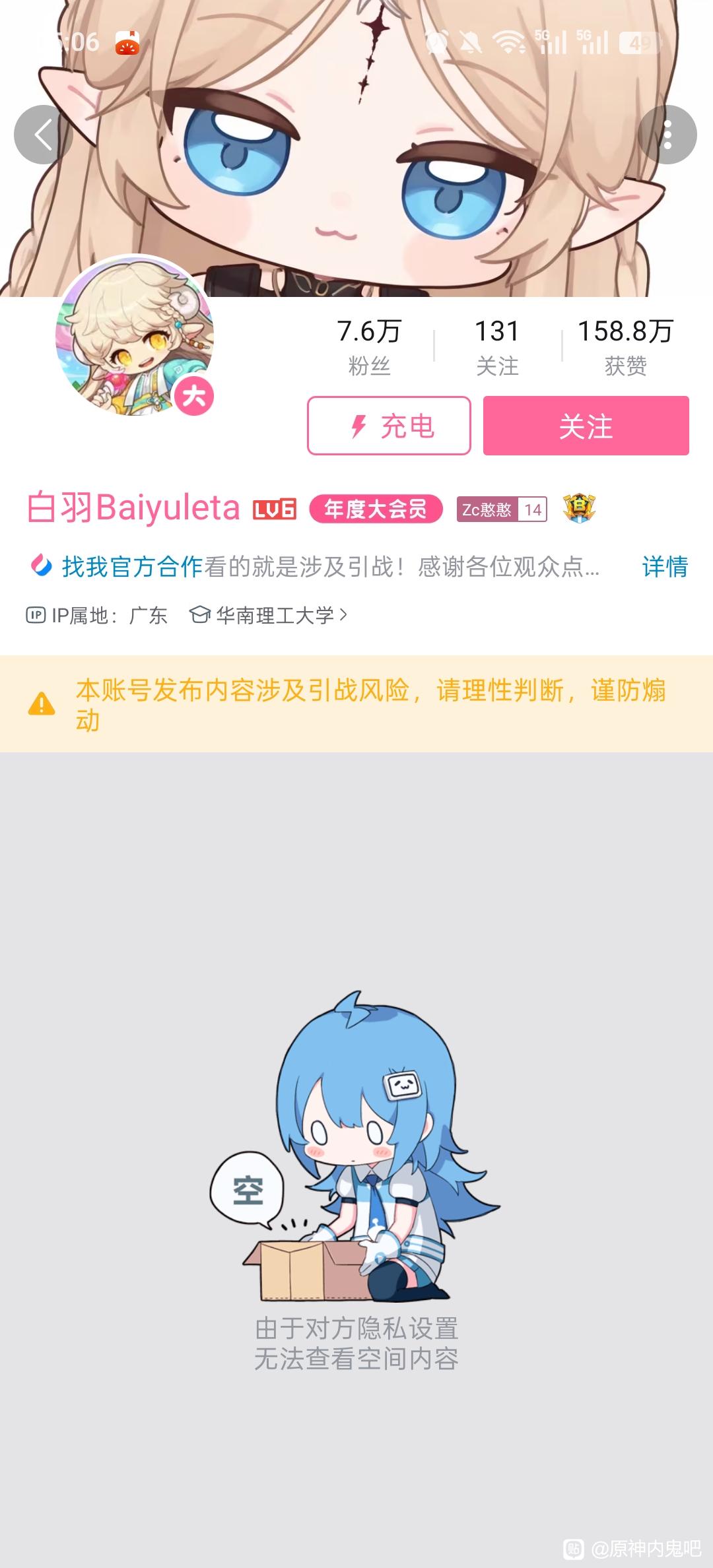Open the Zc憨憨 fan medal badge
The height and width of the screenshot is (1568, 713).
pyautogui.click(x=501, y=509)
